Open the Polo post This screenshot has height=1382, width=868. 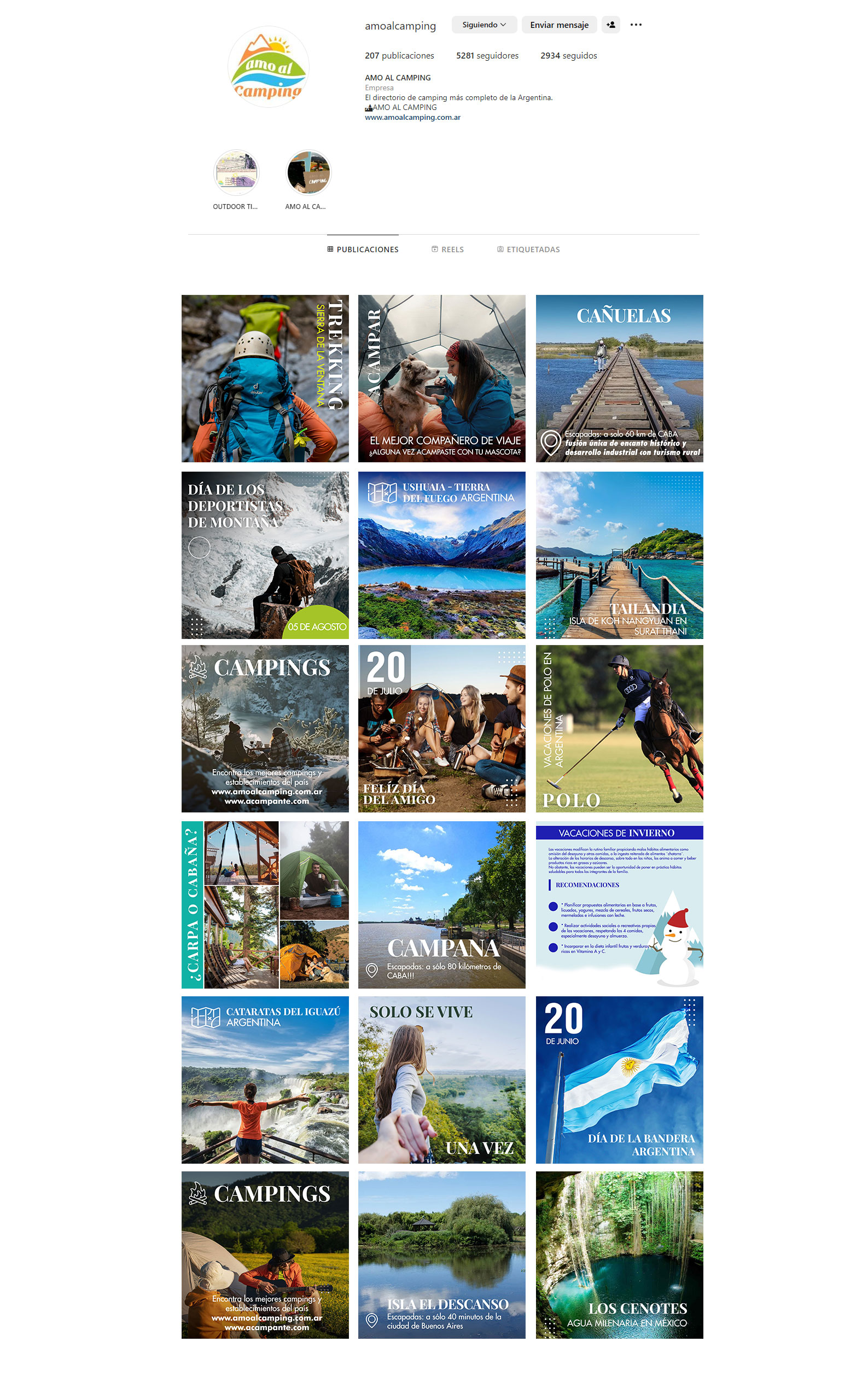coord(619,728)
